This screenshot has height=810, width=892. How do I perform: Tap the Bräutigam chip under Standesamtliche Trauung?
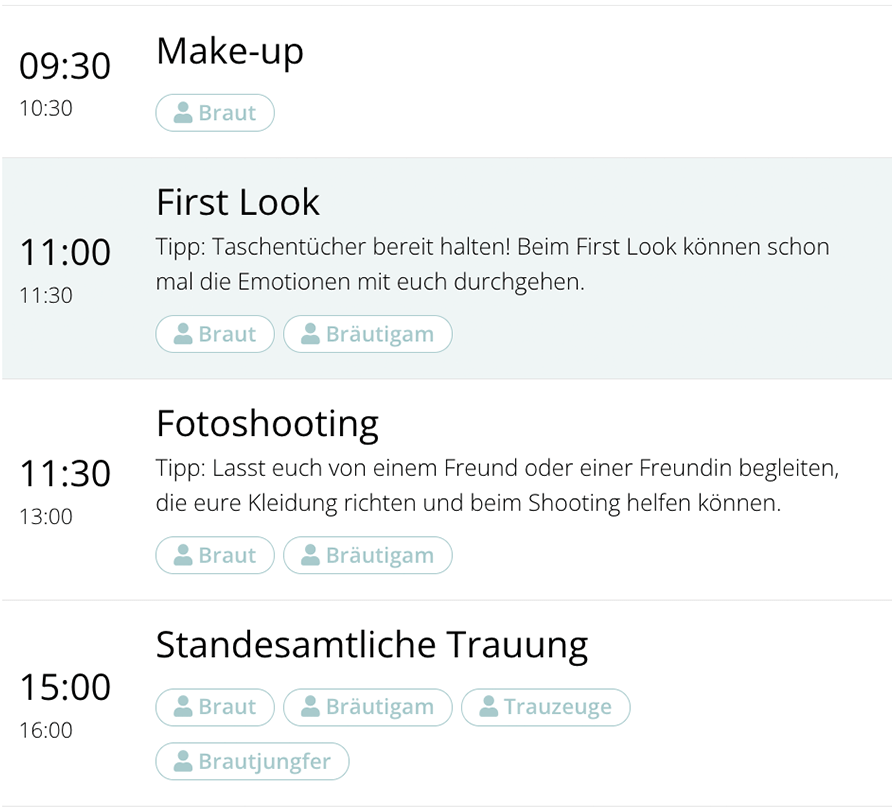[x=368, y=707]
